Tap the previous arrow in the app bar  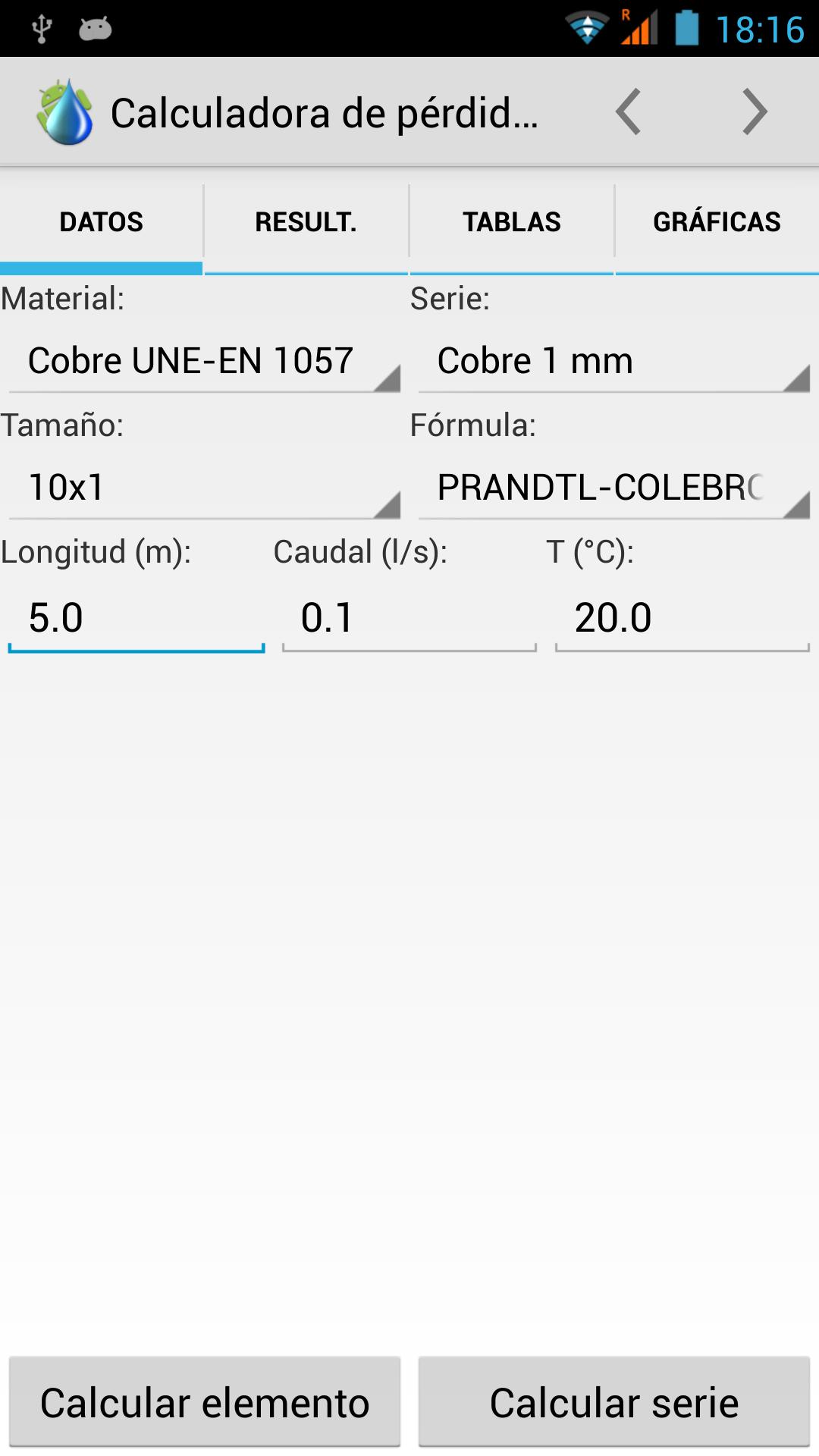628,112
